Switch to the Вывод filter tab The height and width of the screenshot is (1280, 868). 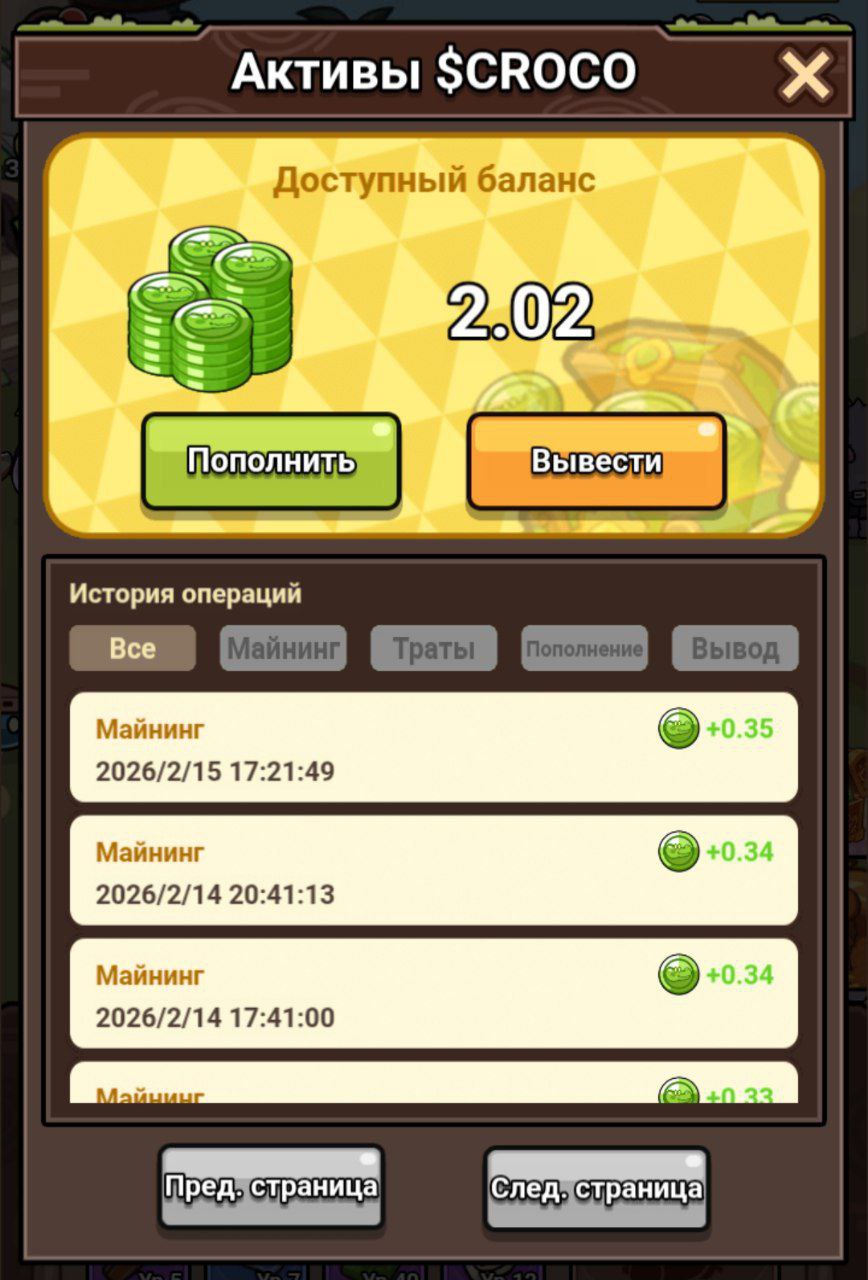click(x=735, y=648)
